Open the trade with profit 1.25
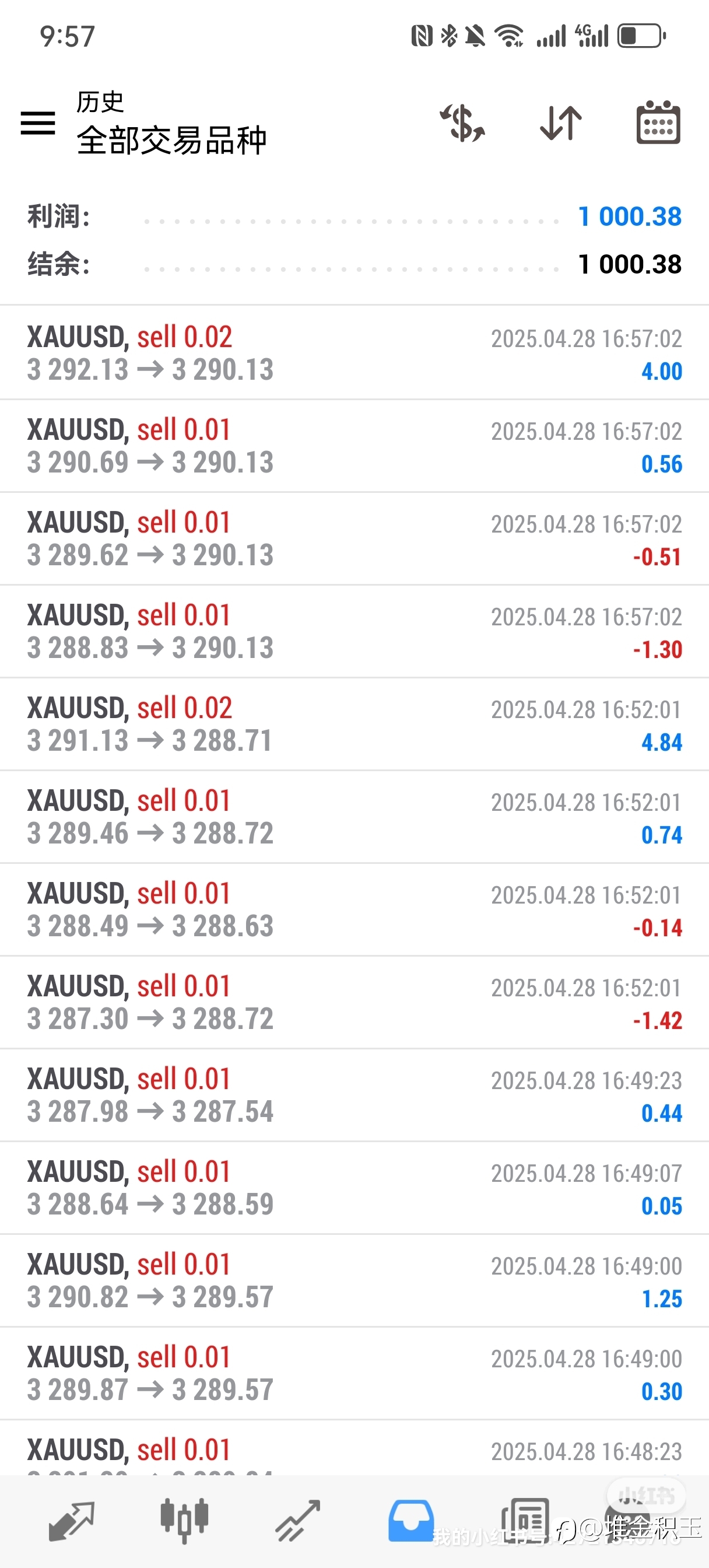The width and height of the screenshot is (709, 1568). (354, 1280)
